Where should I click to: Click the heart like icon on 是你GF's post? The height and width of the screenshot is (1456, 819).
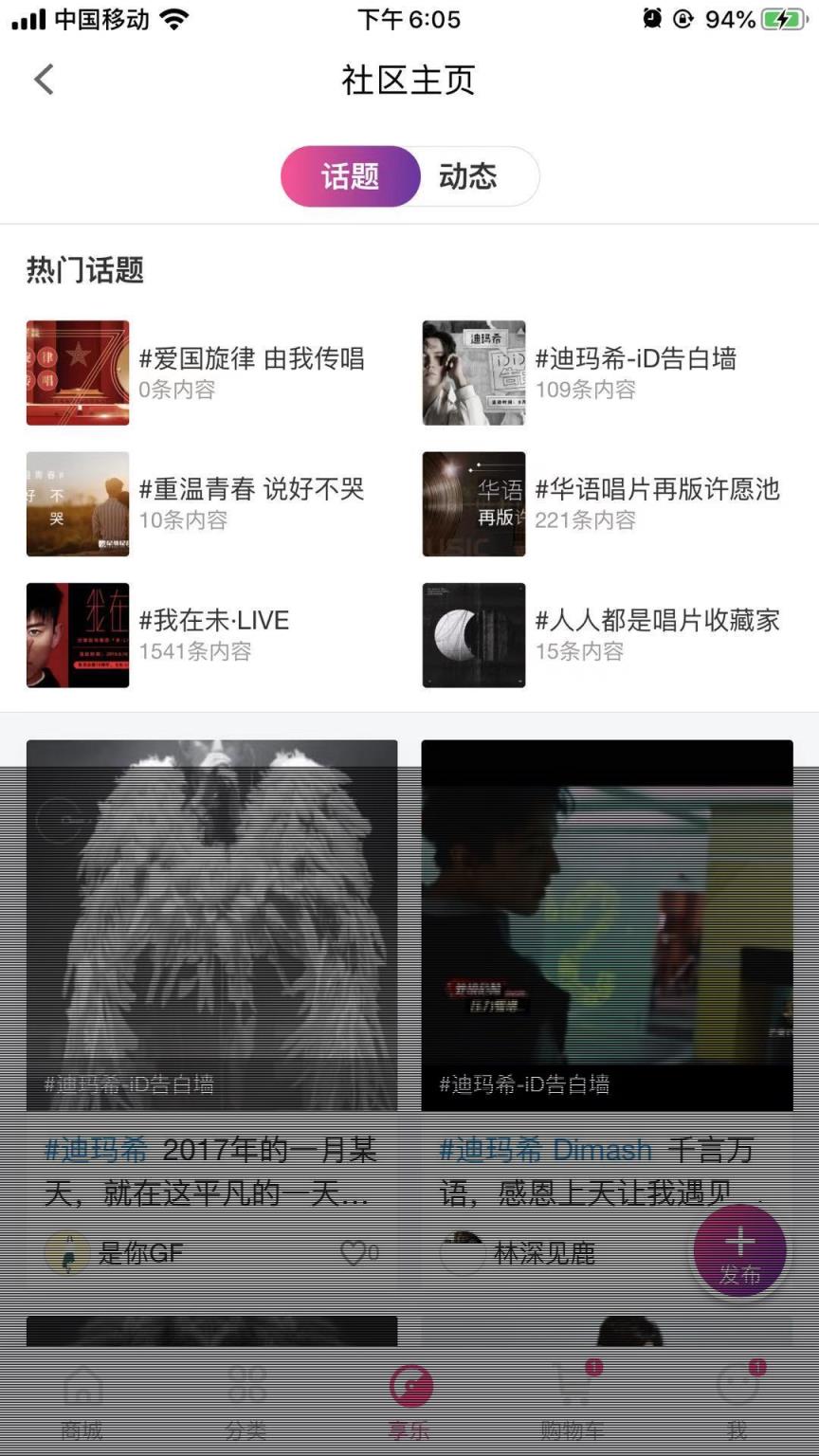coord(360,1251)
